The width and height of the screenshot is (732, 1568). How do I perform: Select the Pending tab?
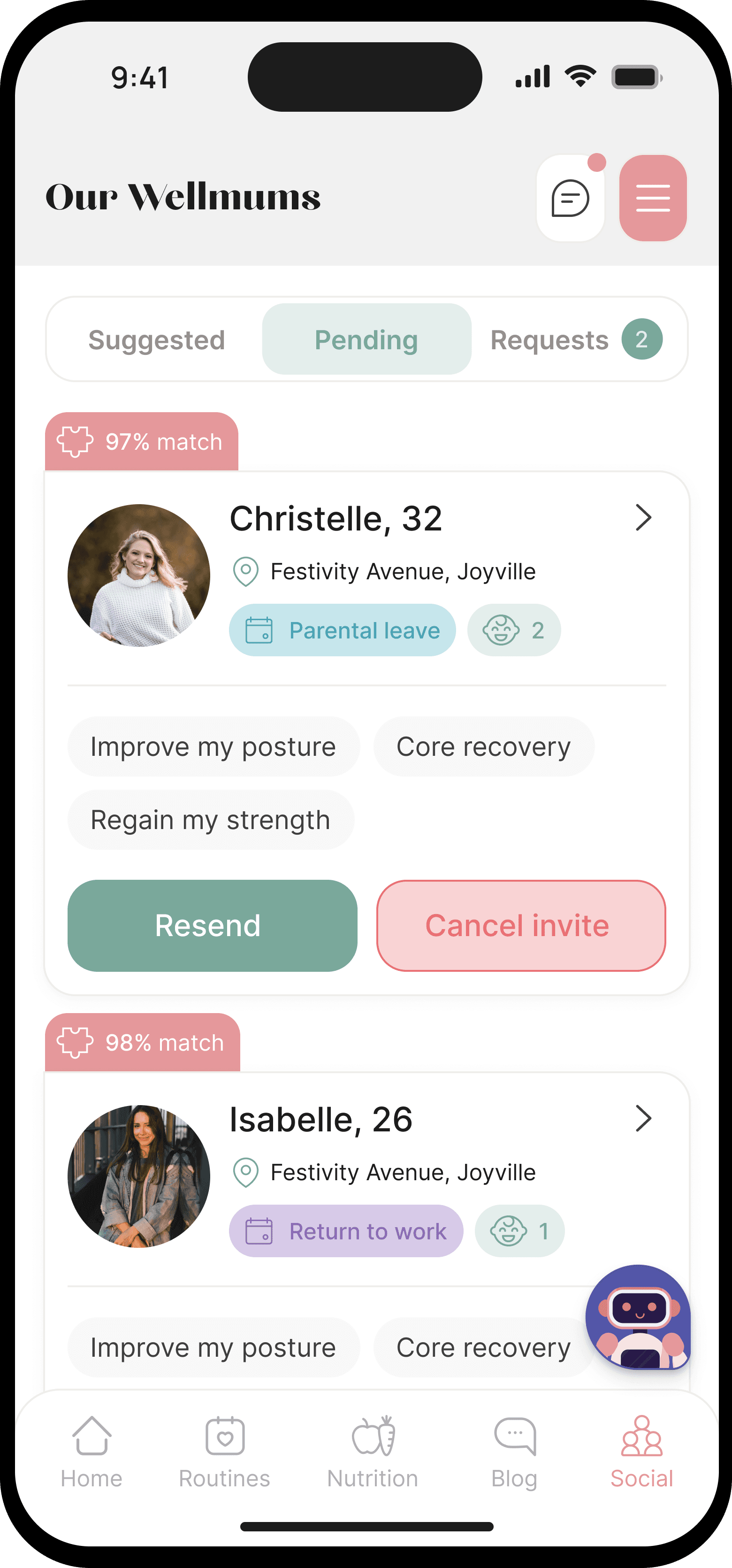366,339
